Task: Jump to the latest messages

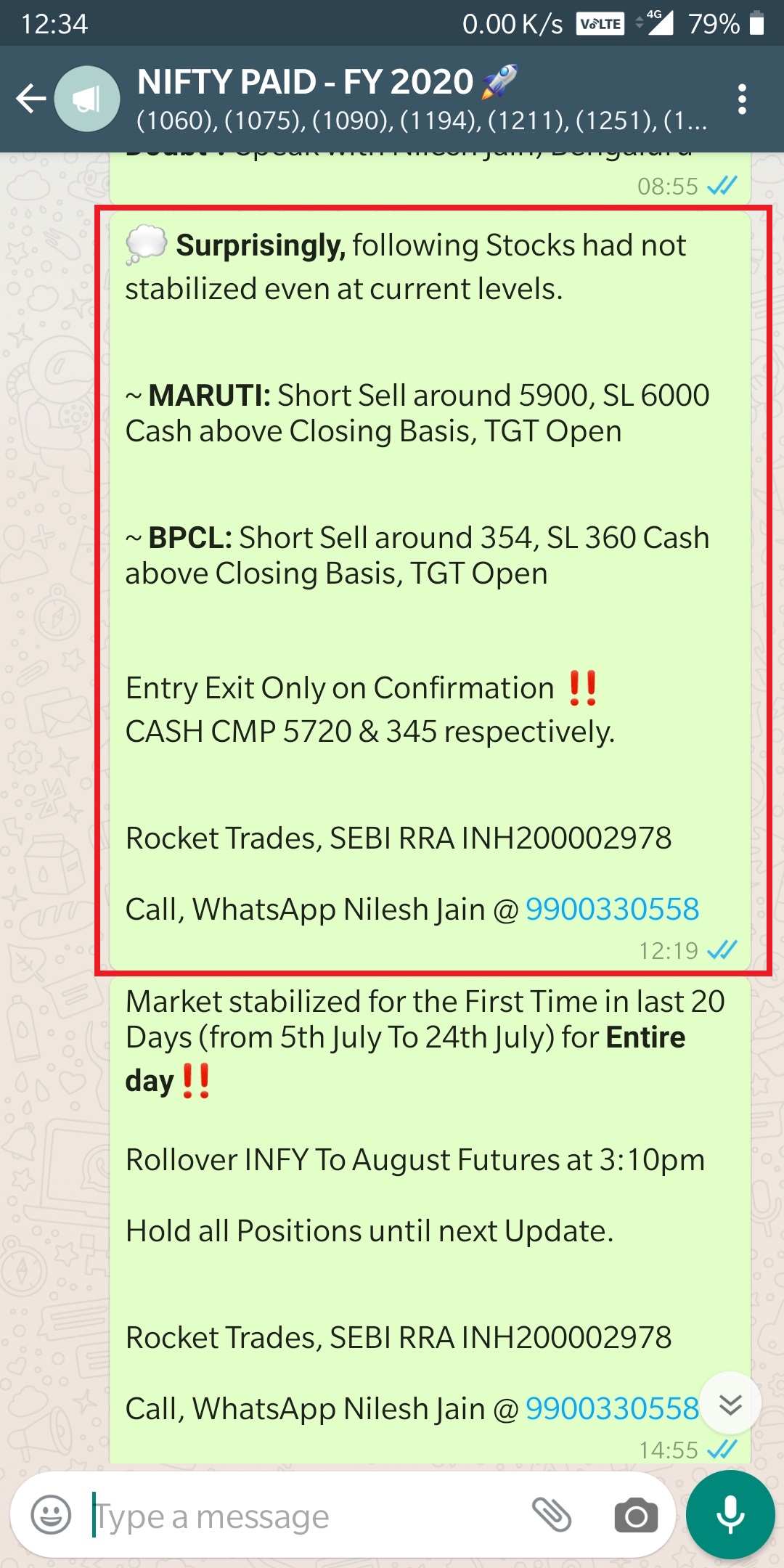Action: [x=730, y=1404]
